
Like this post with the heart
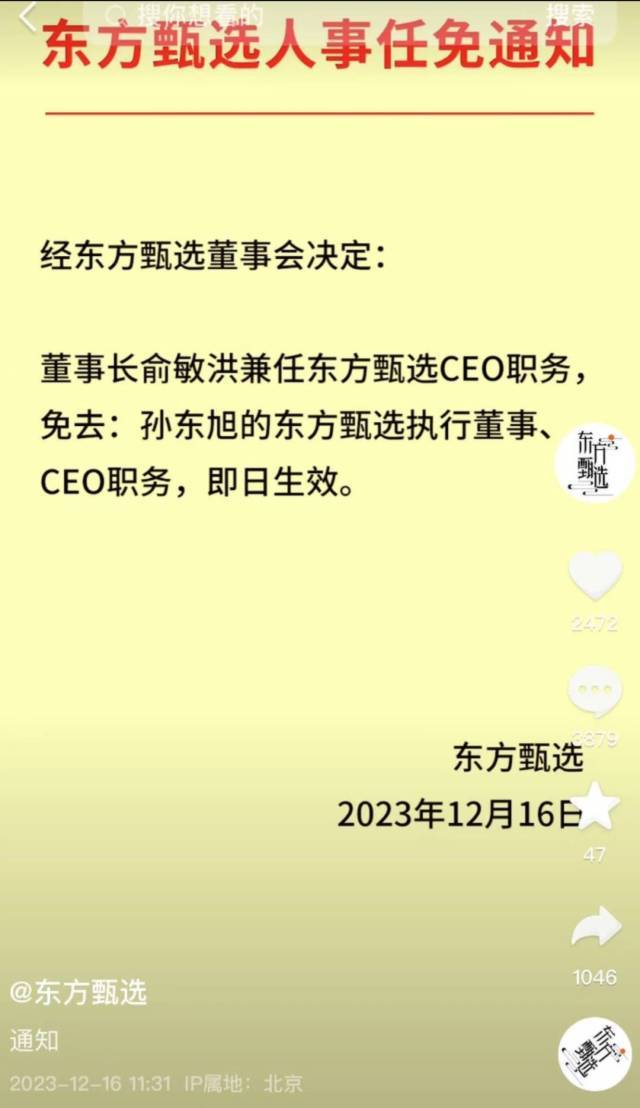tap(594, 575)
